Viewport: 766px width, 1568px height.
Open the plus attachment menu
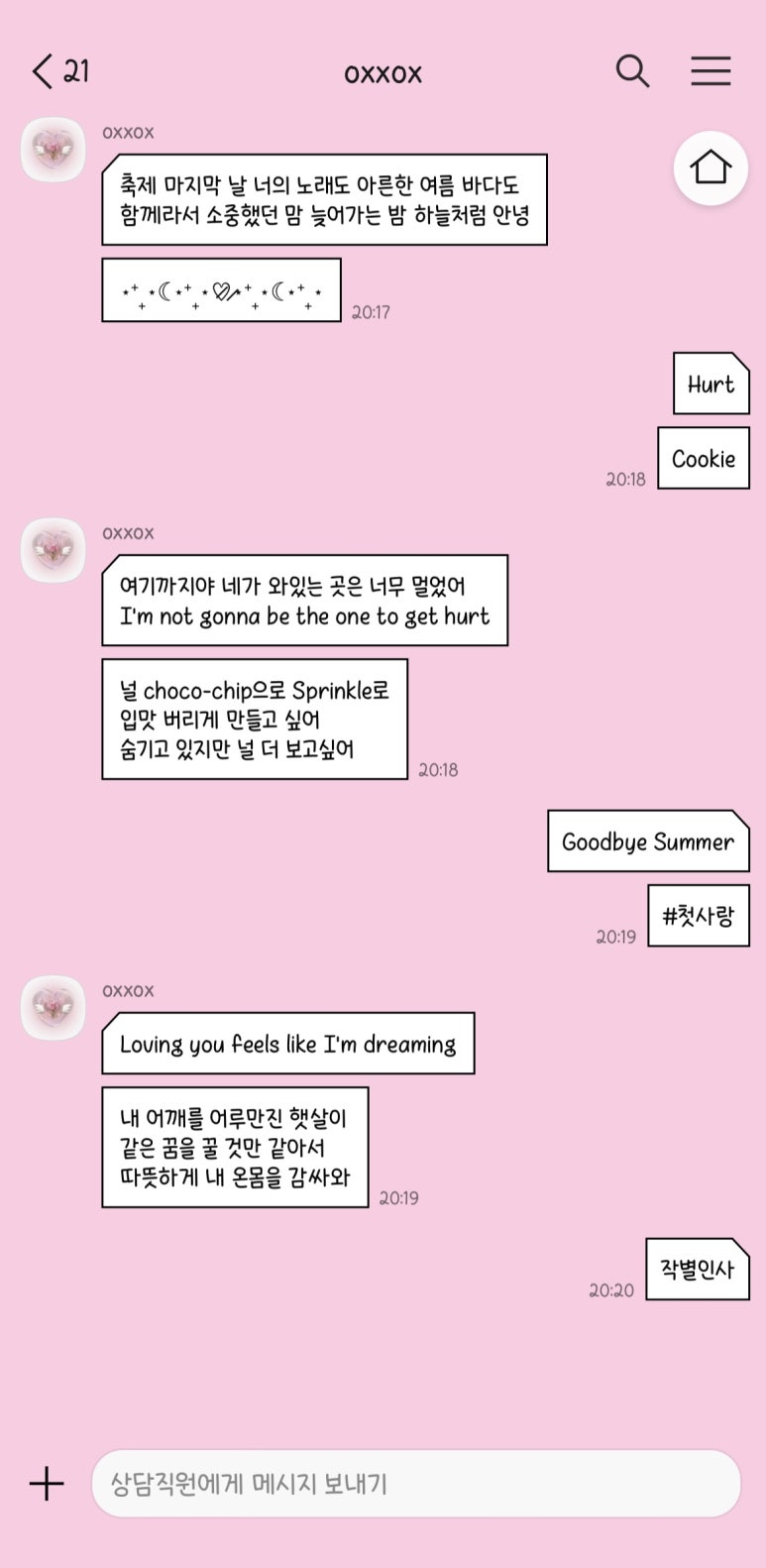[x=47, y=1484]
